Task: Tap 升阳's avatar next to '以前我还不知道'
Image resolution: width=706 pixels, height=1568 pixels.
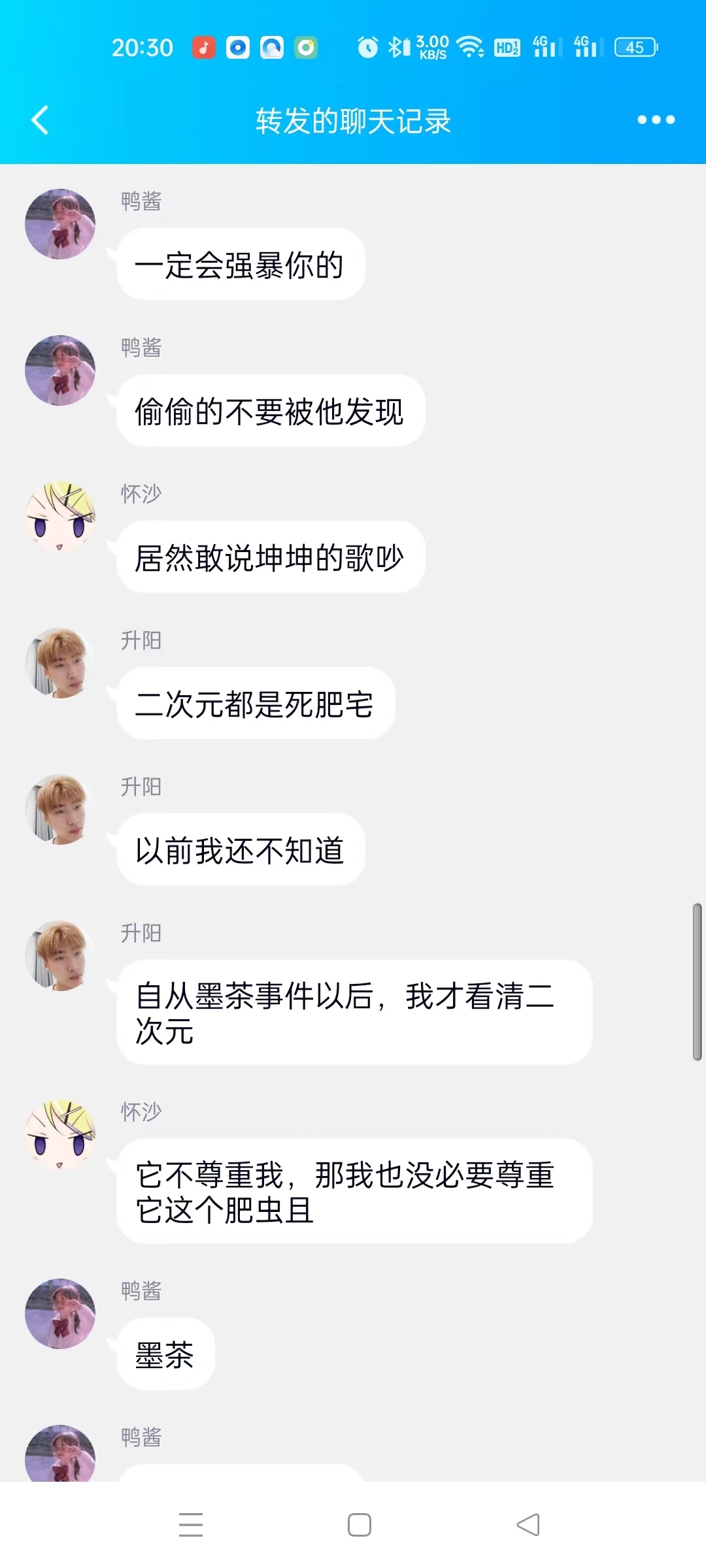Action: pos(60,809)
